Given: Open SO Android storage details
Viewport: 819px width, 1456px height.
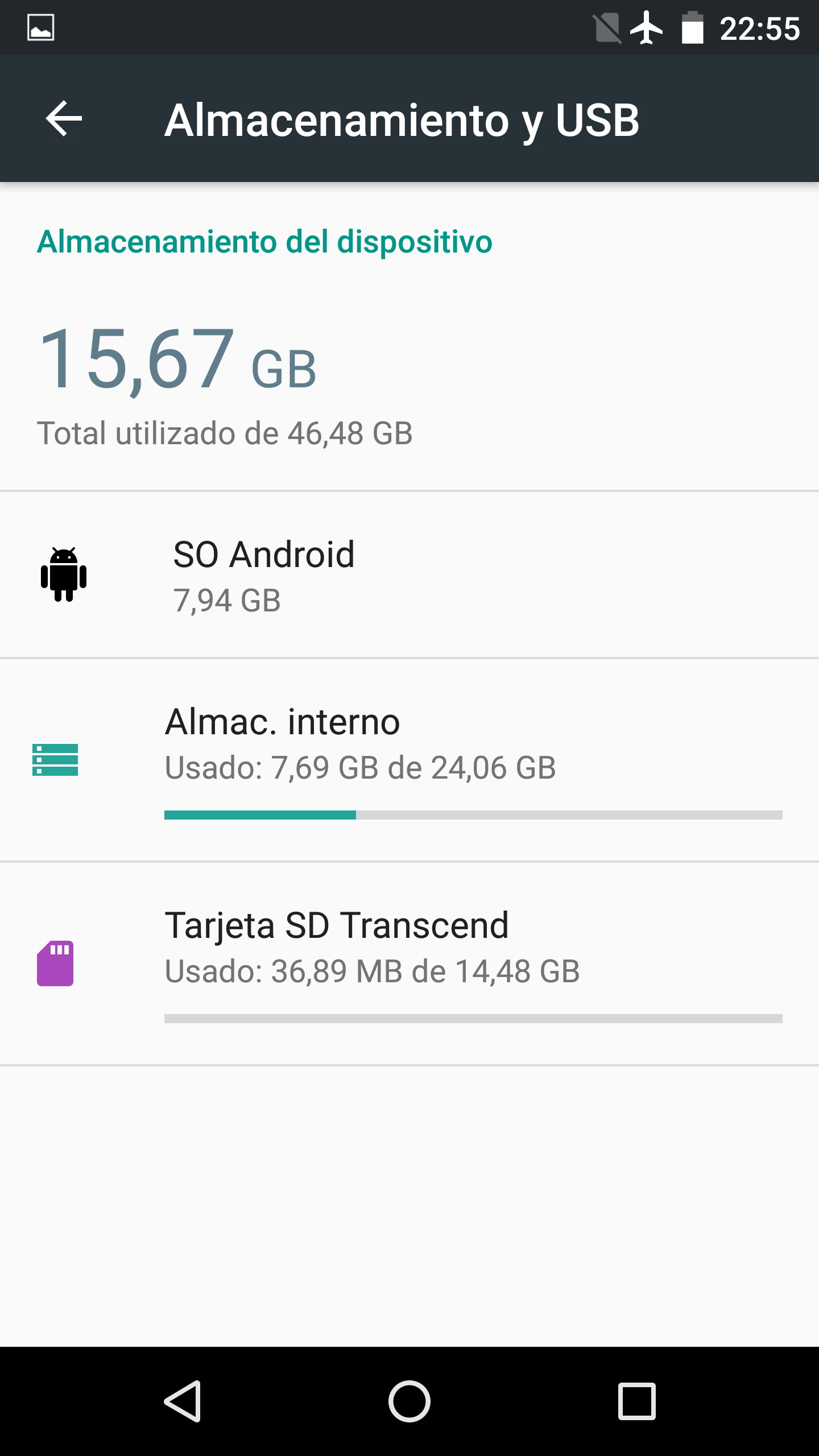Looking at the screenshot, I should coord(409,576).
